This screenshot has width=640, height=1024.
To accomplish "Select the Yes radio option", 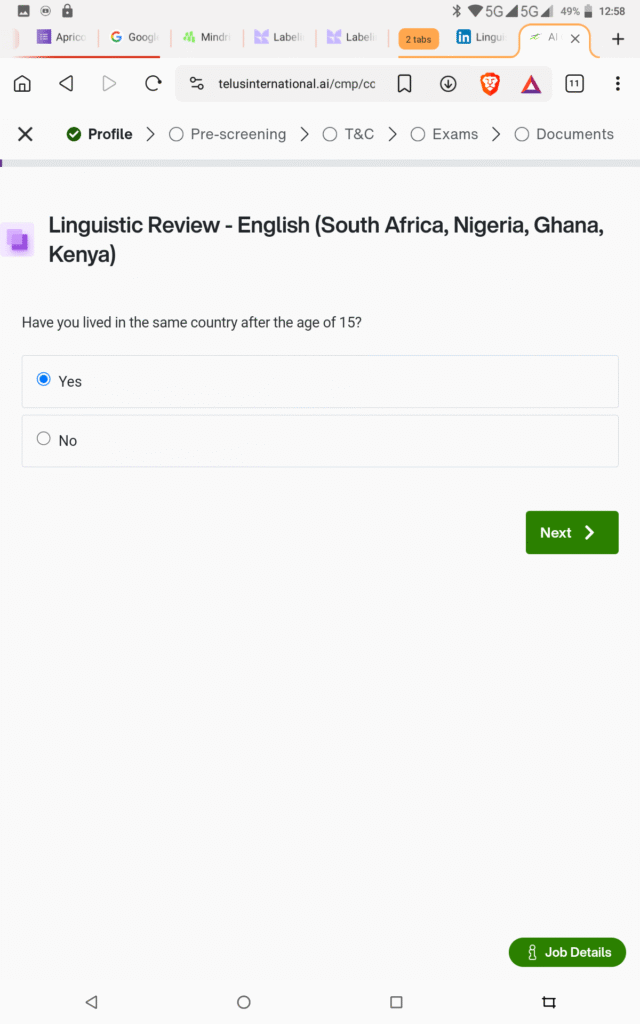I will tap(44, 380).
